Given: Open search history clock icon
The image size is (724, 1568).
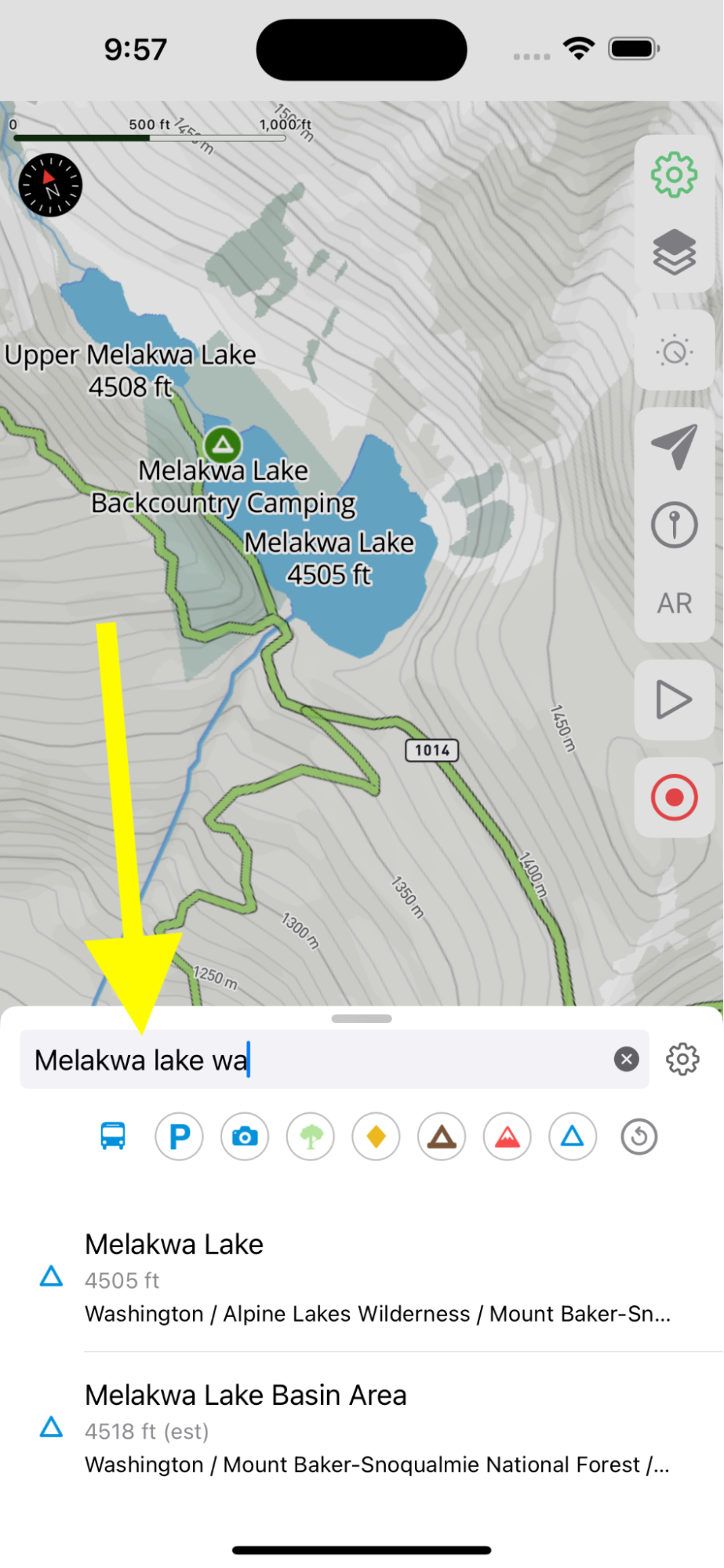Looking at the screenshot, I should pos(639,1136).
